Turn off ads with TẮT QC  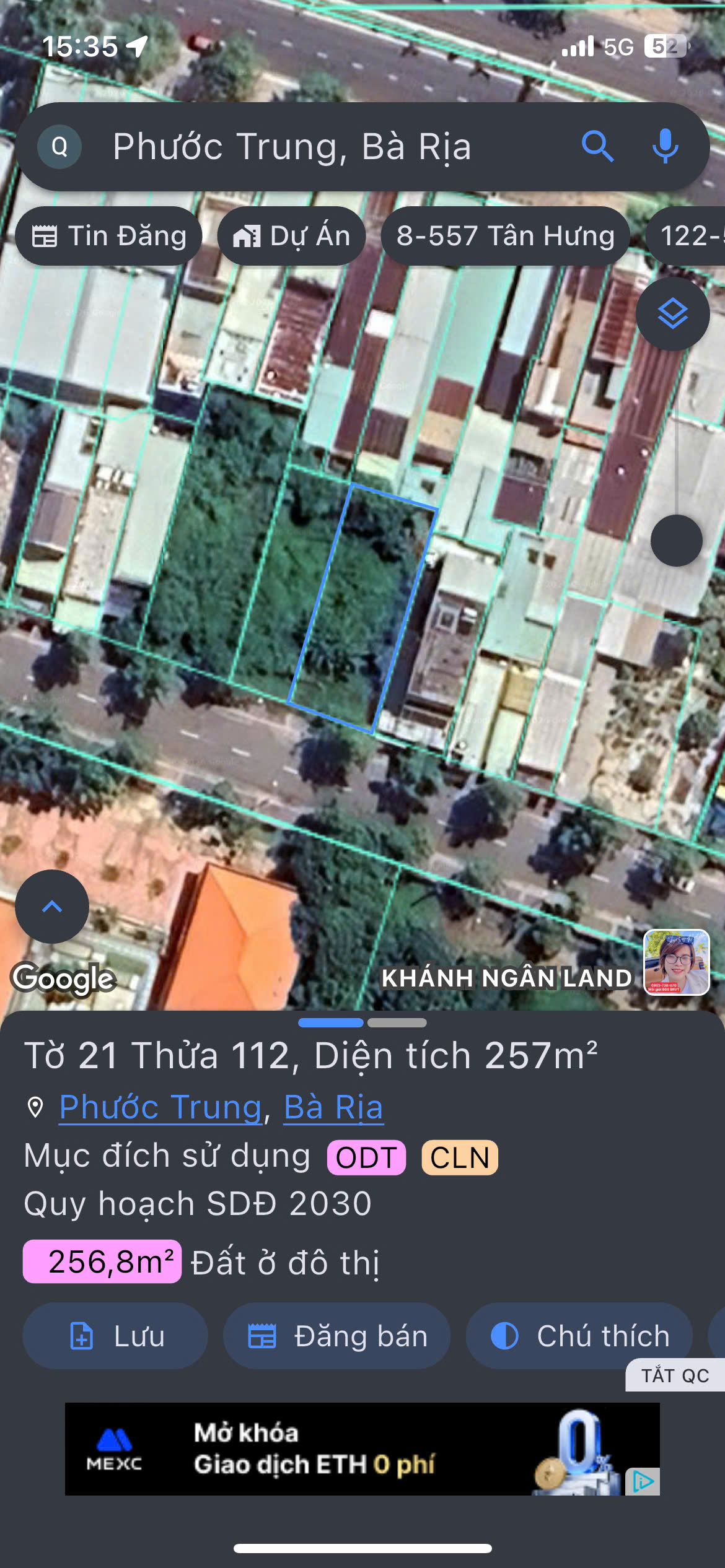(675, 1375)
